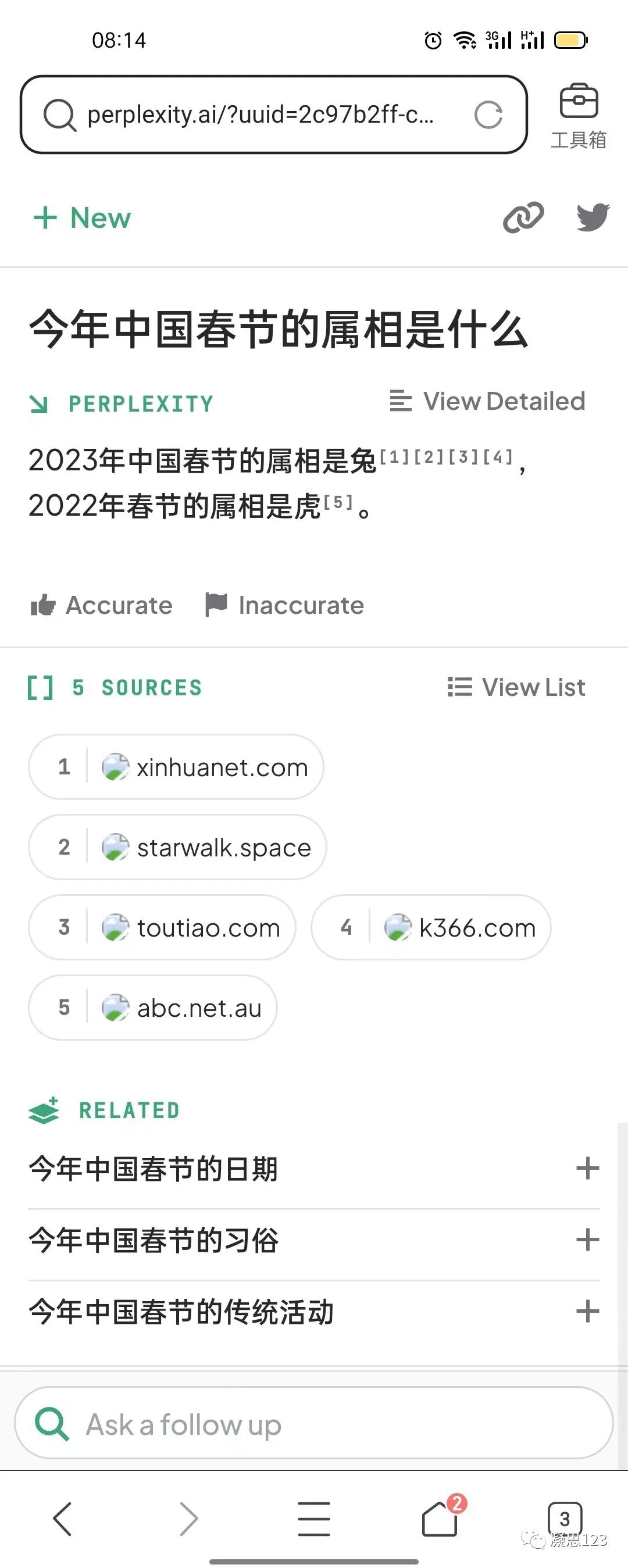Flag the answer as Inaccurate
The image size is (628, 1568).
tap(284, 605)
